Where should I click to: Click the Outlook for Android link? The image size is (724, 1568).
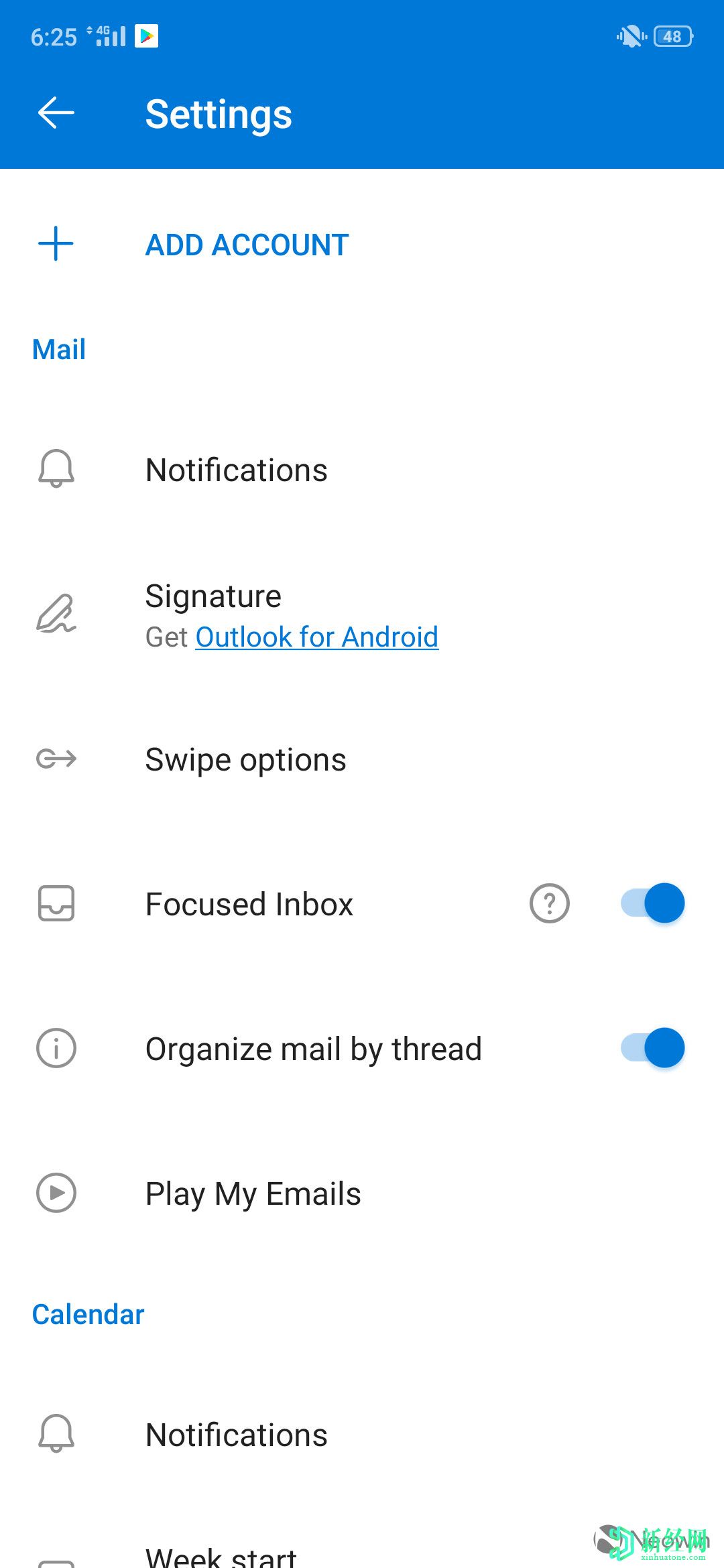[x=316, y=637]
